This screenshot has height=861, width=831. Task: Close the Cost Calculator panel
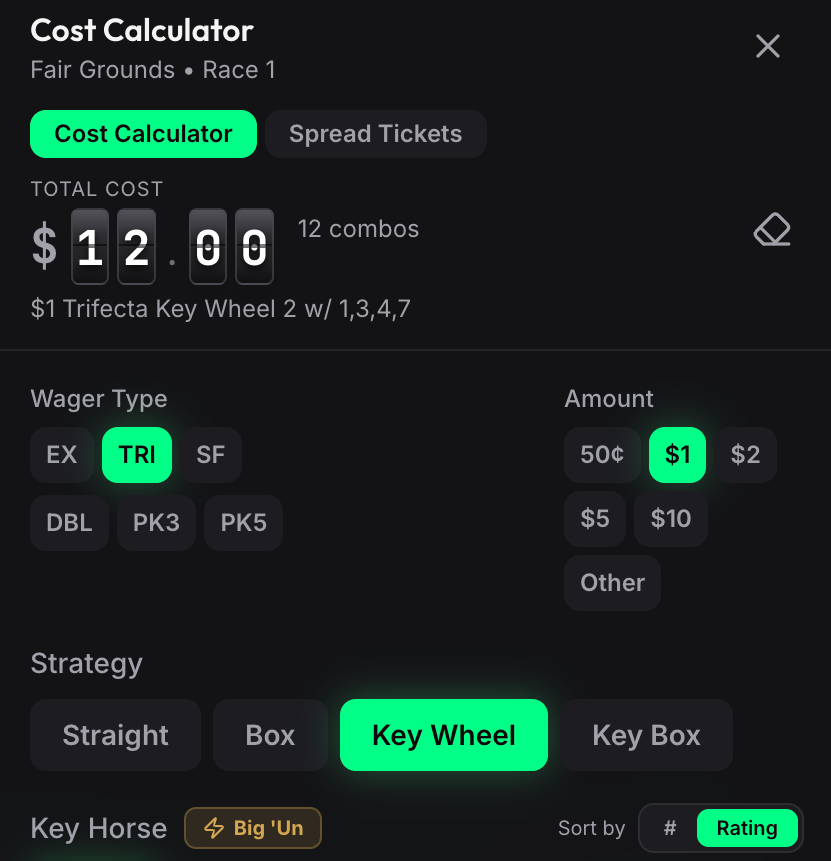767,46
